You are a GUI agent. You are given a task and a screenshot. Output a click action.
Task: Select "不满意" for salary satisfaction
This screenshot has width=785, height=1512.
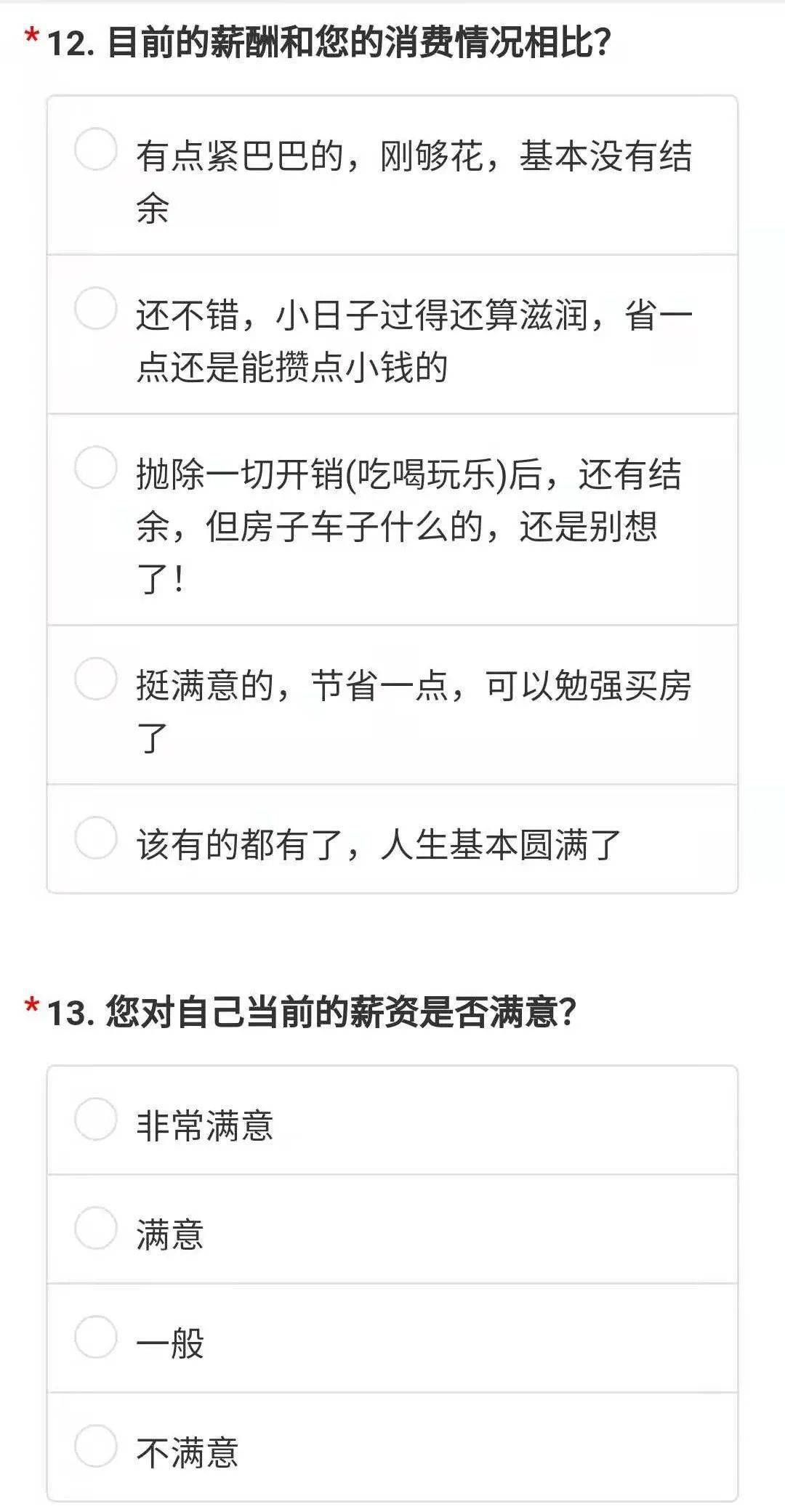(392, 1446)
